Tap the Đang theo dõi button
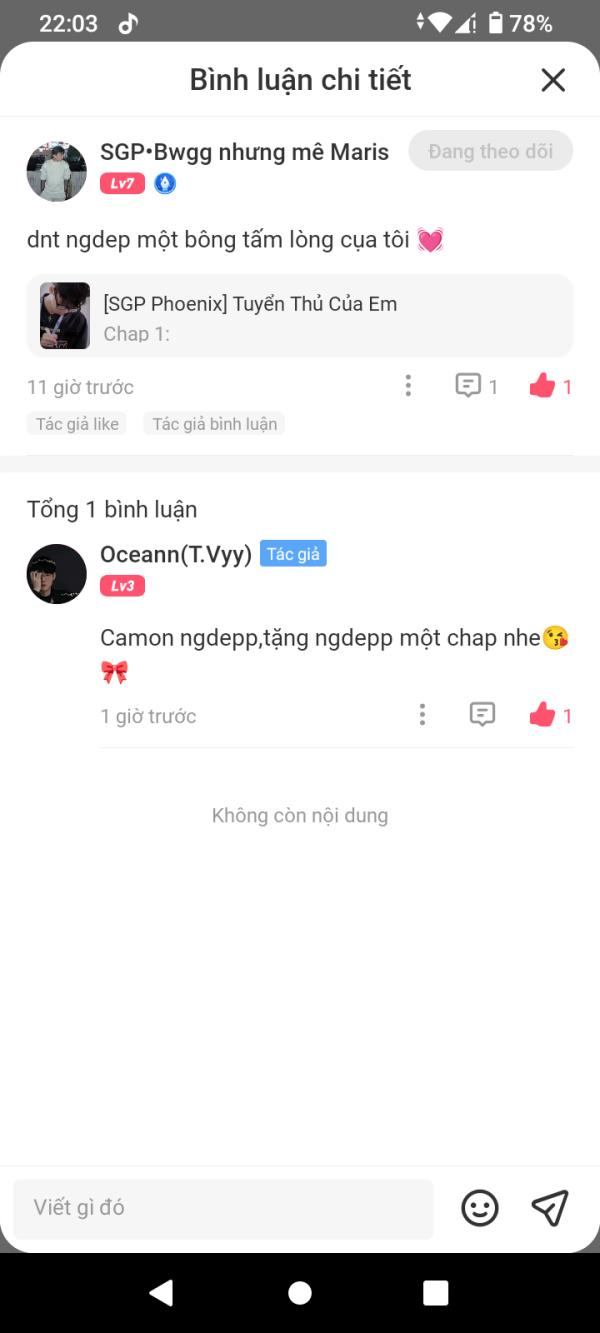 490,151
